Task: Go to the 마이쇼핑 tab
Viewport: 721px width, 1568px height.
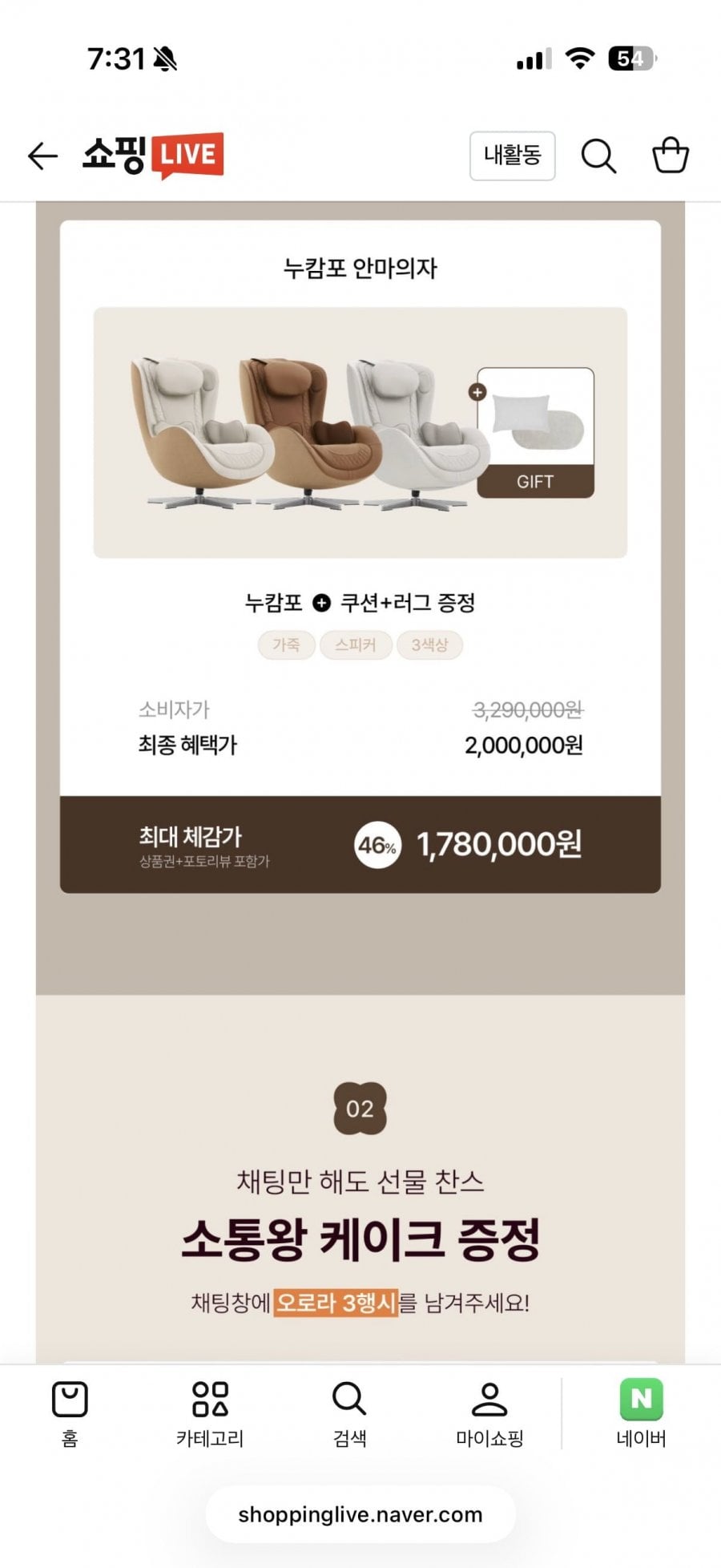Action: [x=489, y=1414]
